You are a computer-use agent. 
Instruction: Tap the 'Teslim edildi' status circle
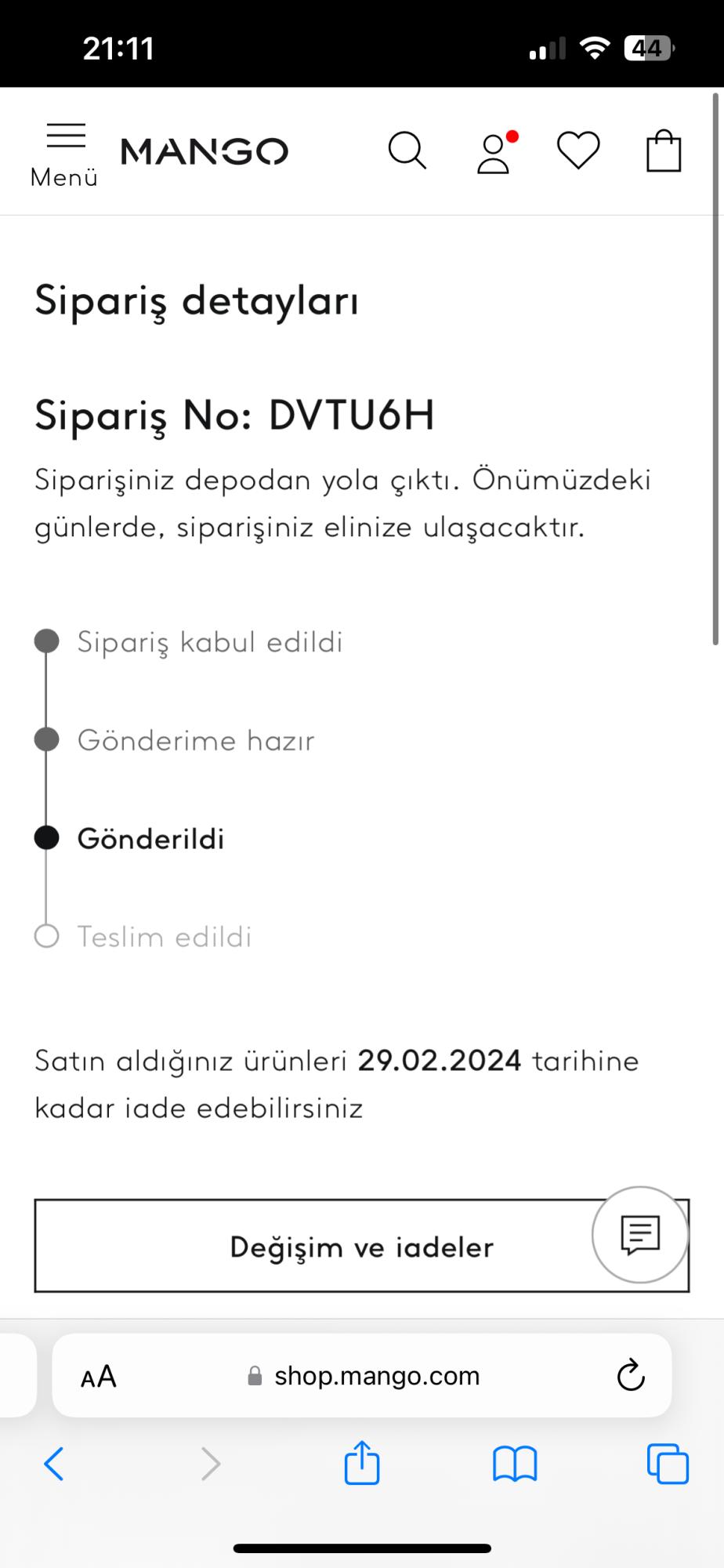[46, 935]
